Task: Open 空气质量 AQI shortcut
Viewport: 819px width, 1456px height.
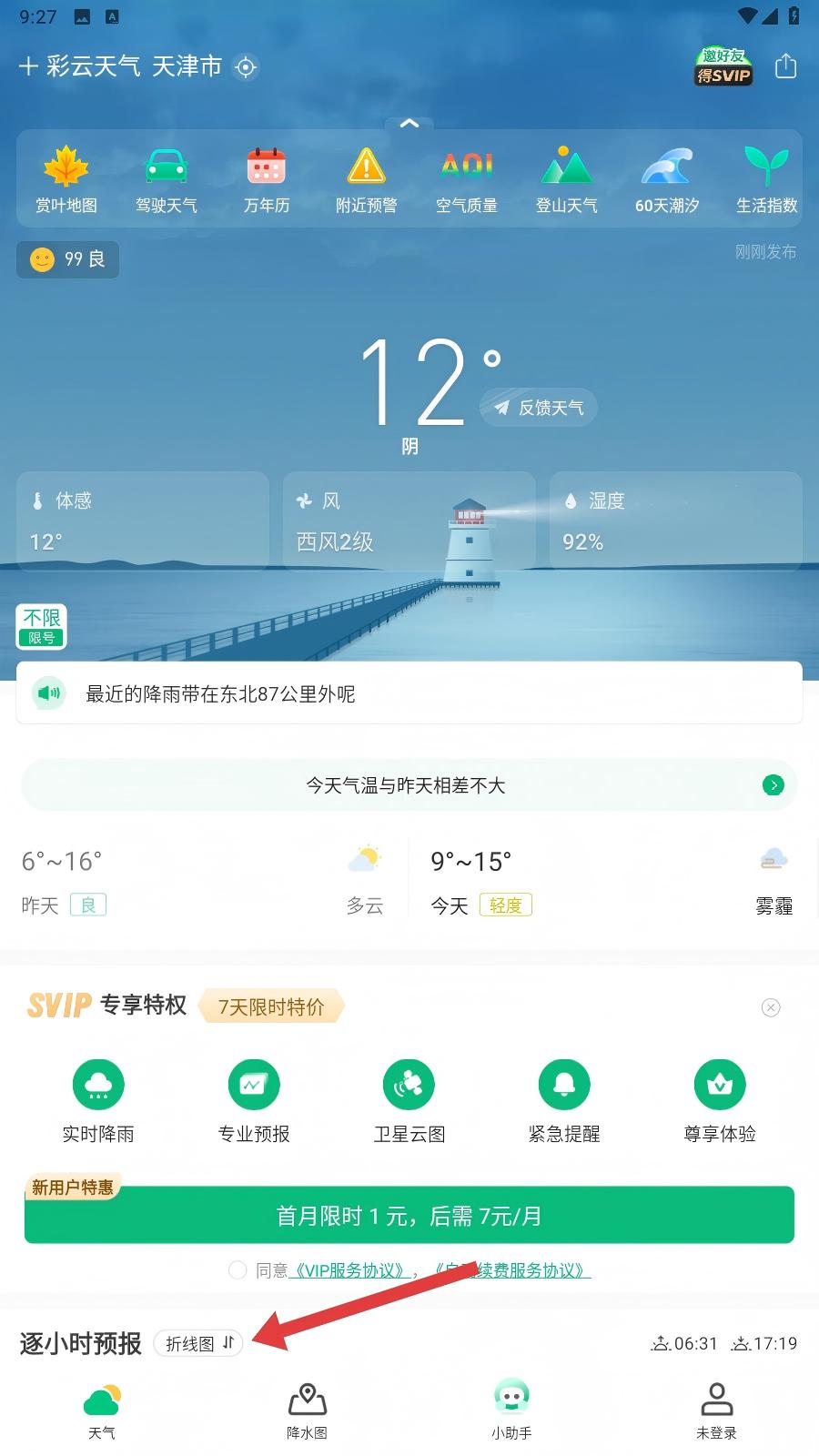Action: coord(467,179)
